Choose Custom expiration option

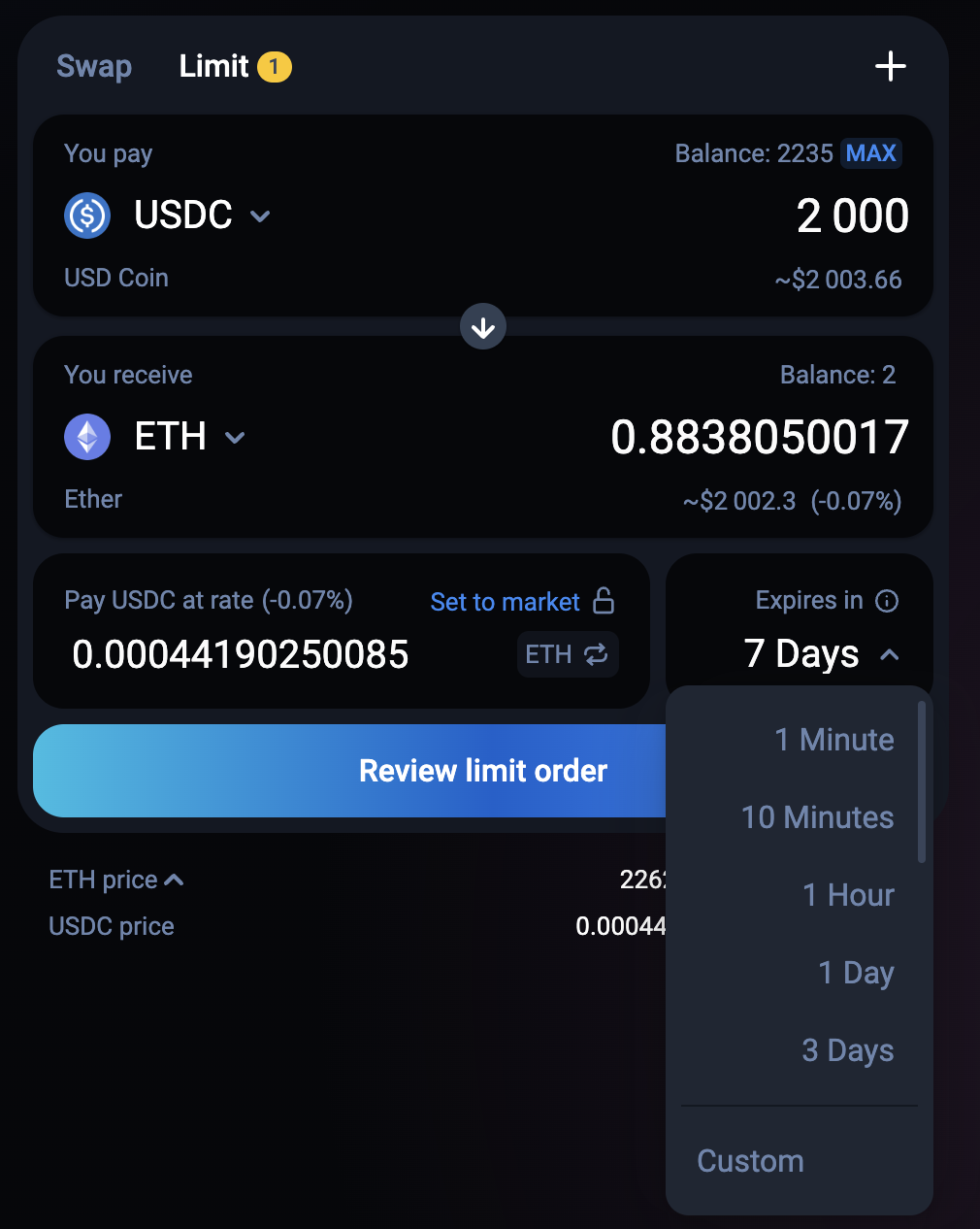[x=749, y=1161]
